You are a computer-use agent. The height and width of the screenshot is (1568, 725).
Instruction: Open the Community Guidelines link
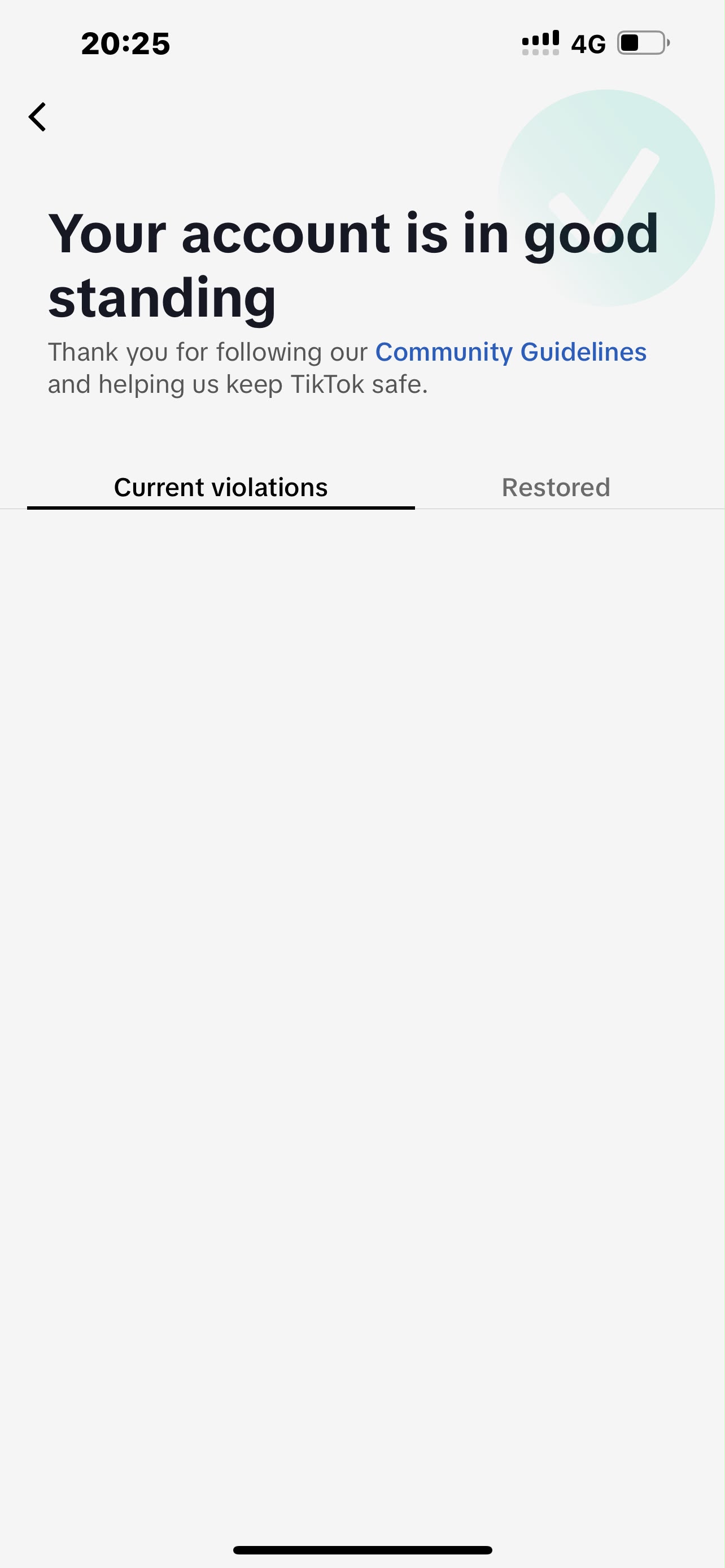click(x=511, y=352)
